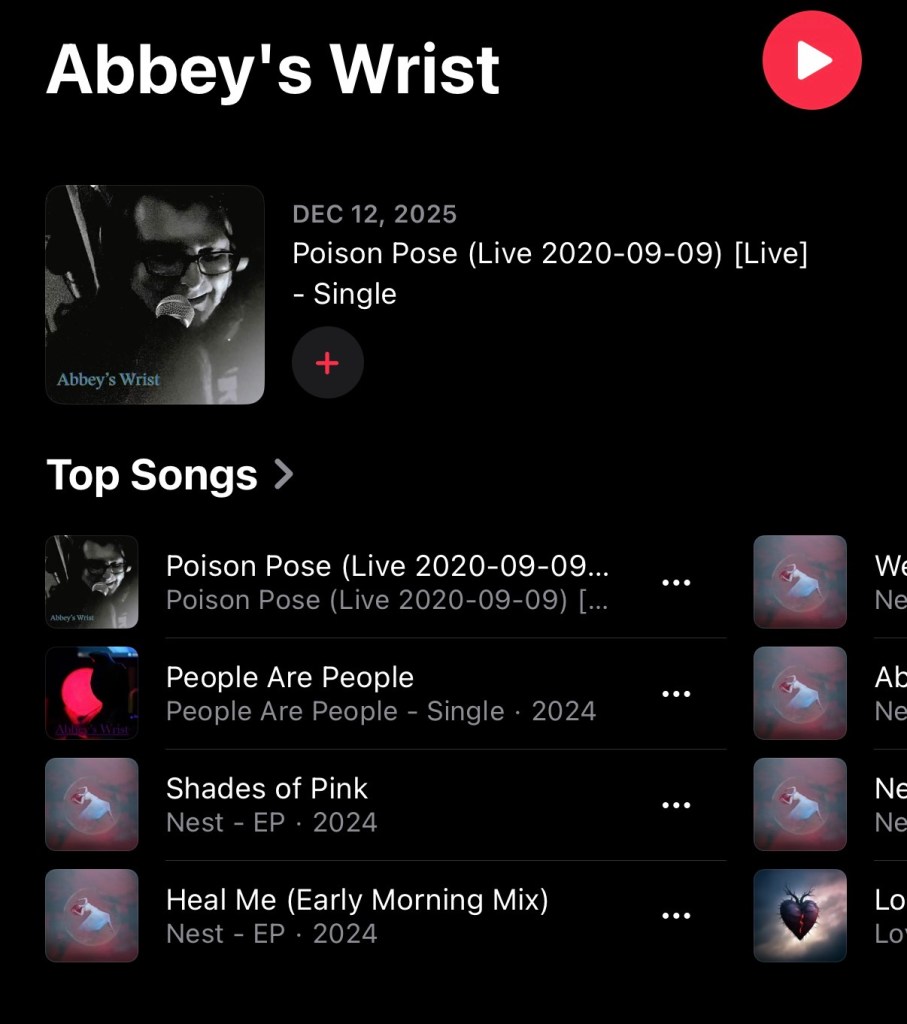Open more options for People Are People
907x1024 pixels.
676,694
